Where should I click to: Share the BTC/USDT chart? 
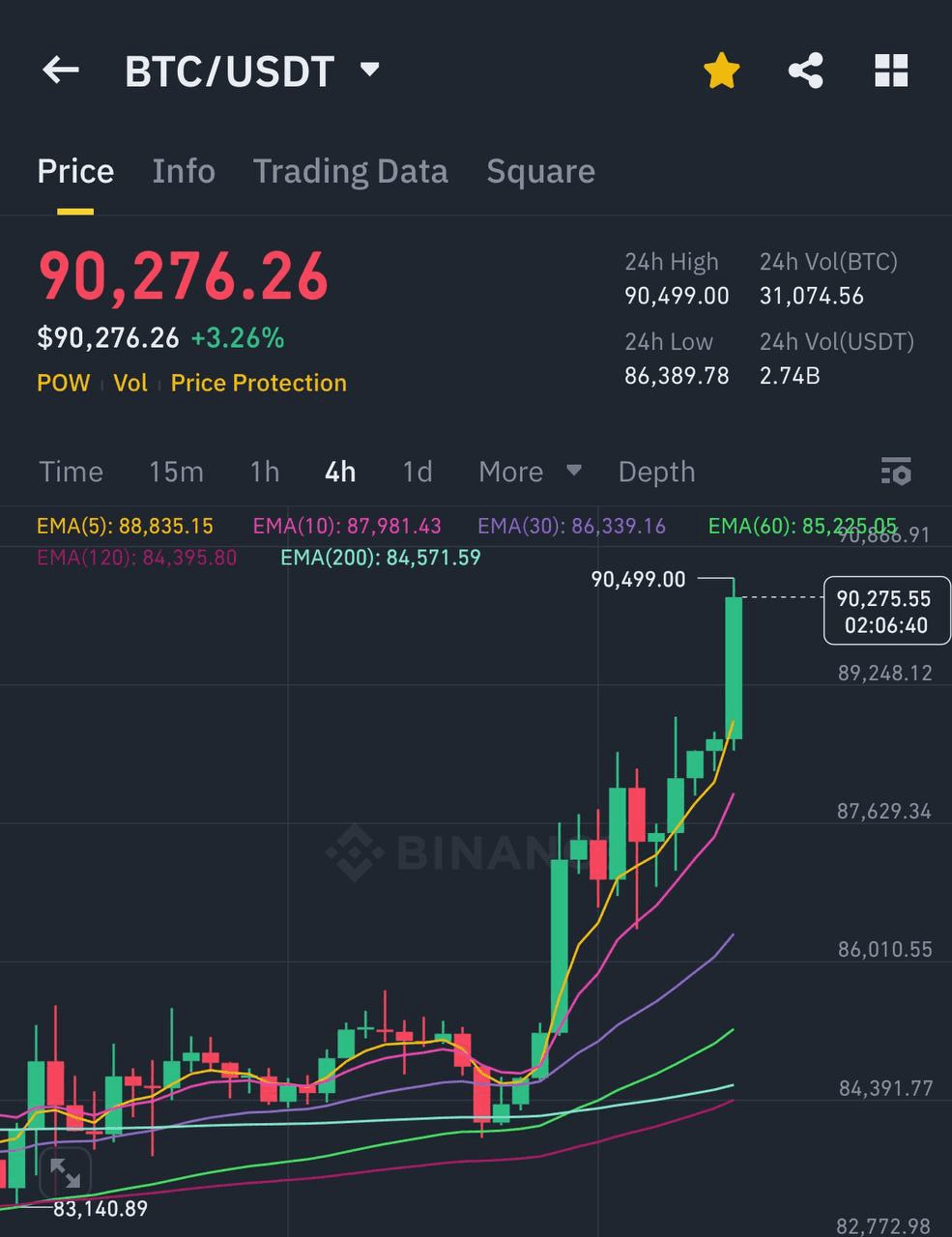coord(806,70)
